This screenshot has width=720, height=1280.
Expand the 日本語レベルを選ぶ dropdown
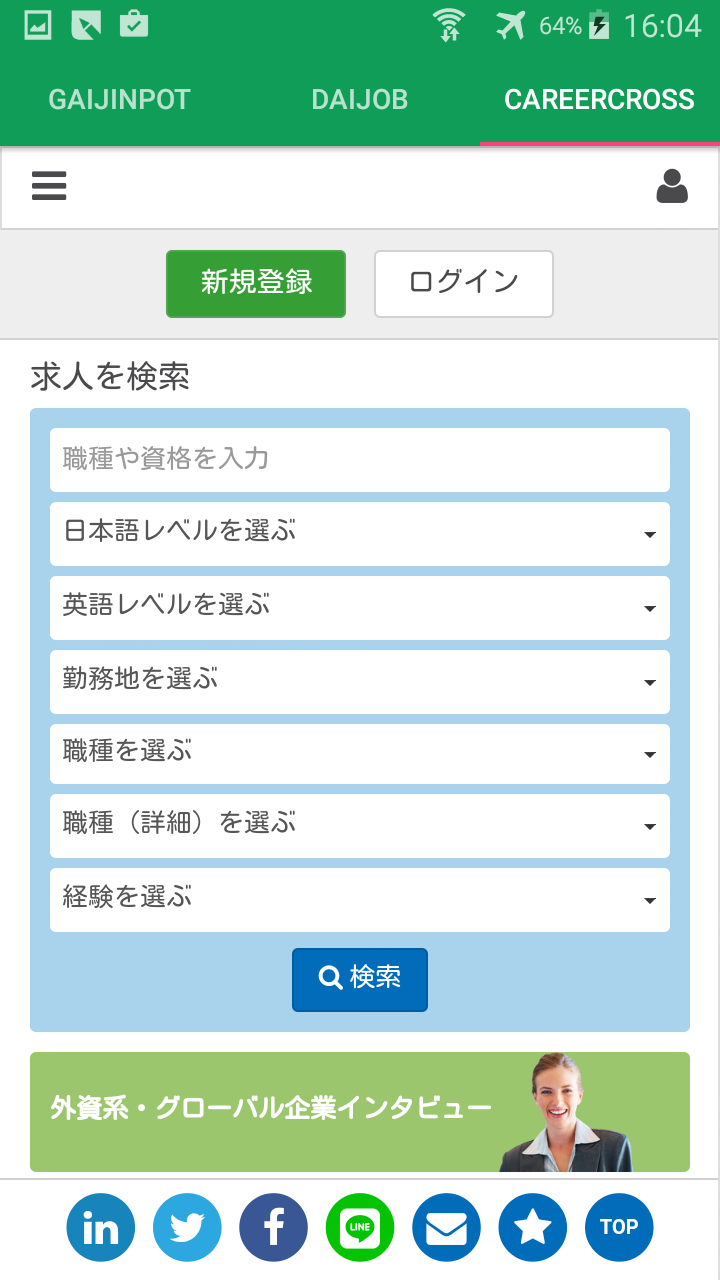tap(360, 534)
